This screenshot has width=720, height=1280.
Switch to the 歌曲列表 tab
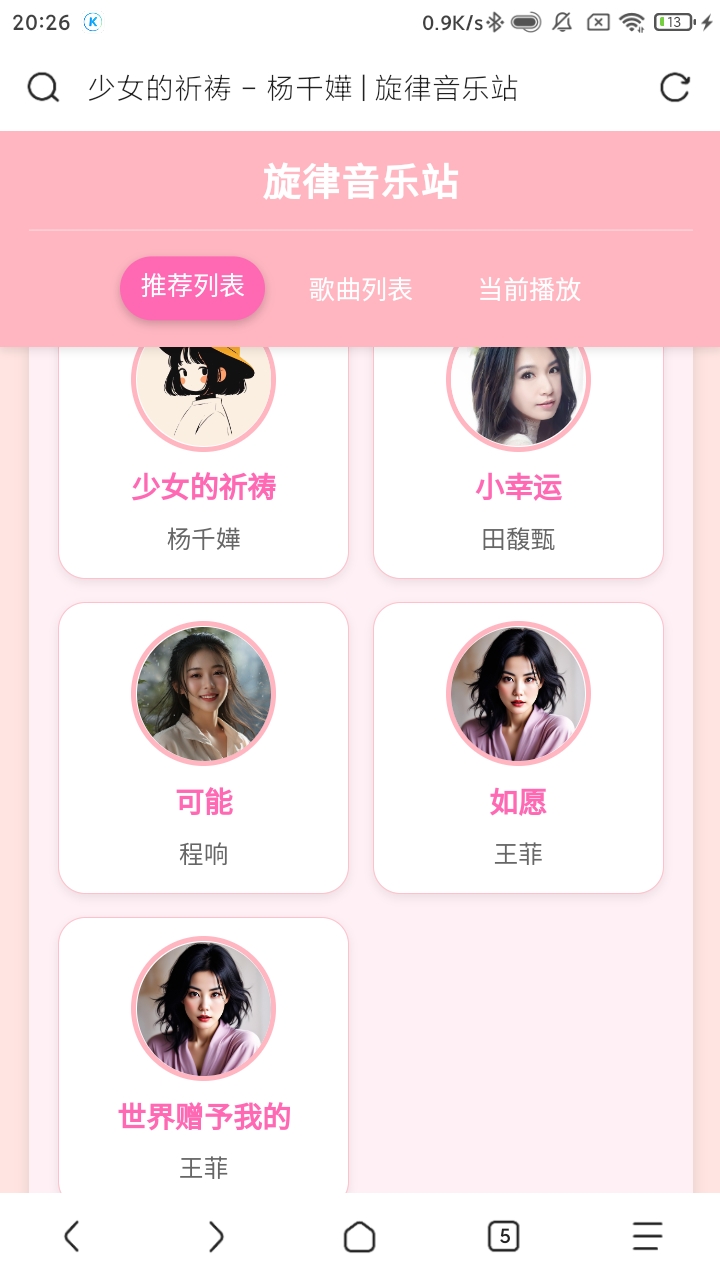pyautogui.click(x=361, y=290)
